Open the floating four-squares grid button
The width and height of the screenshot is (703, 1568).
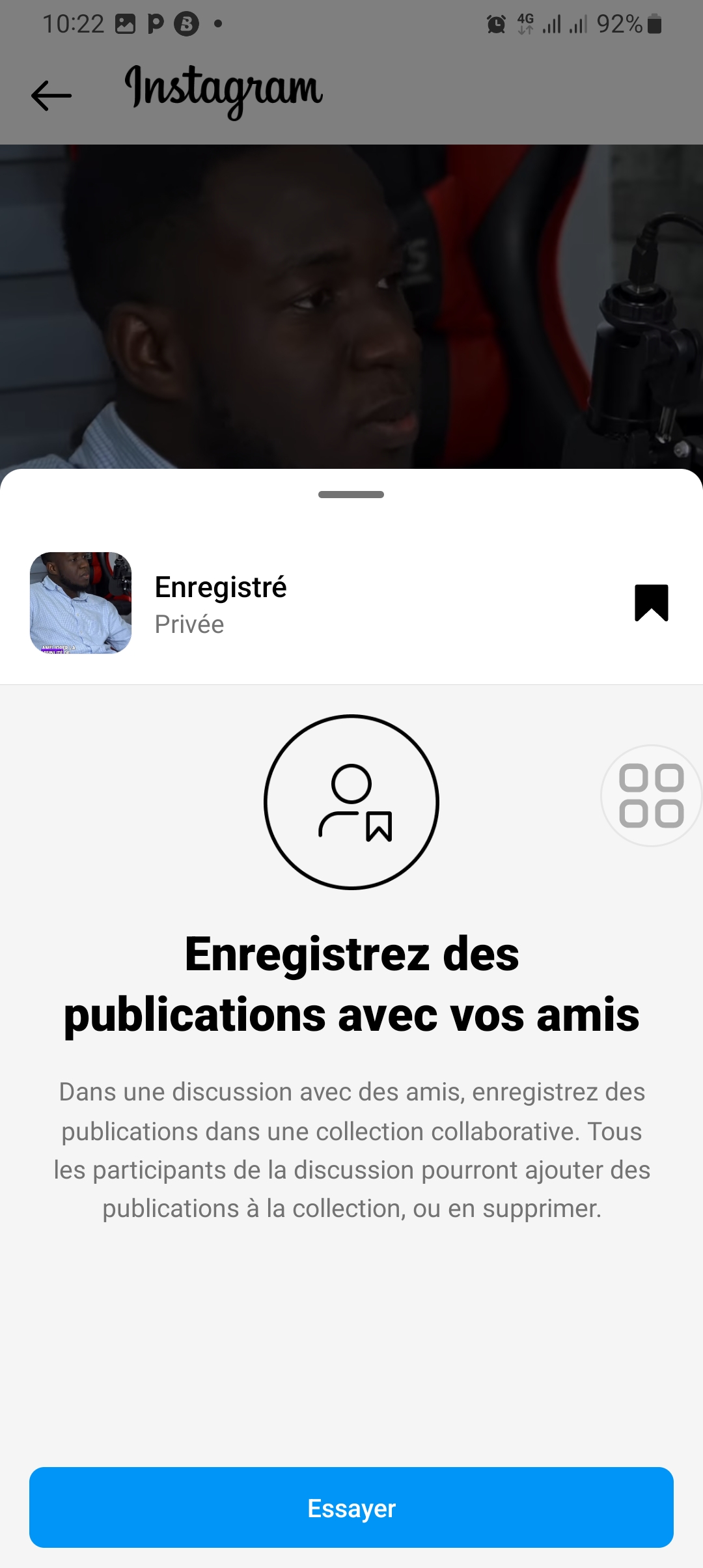651,796
